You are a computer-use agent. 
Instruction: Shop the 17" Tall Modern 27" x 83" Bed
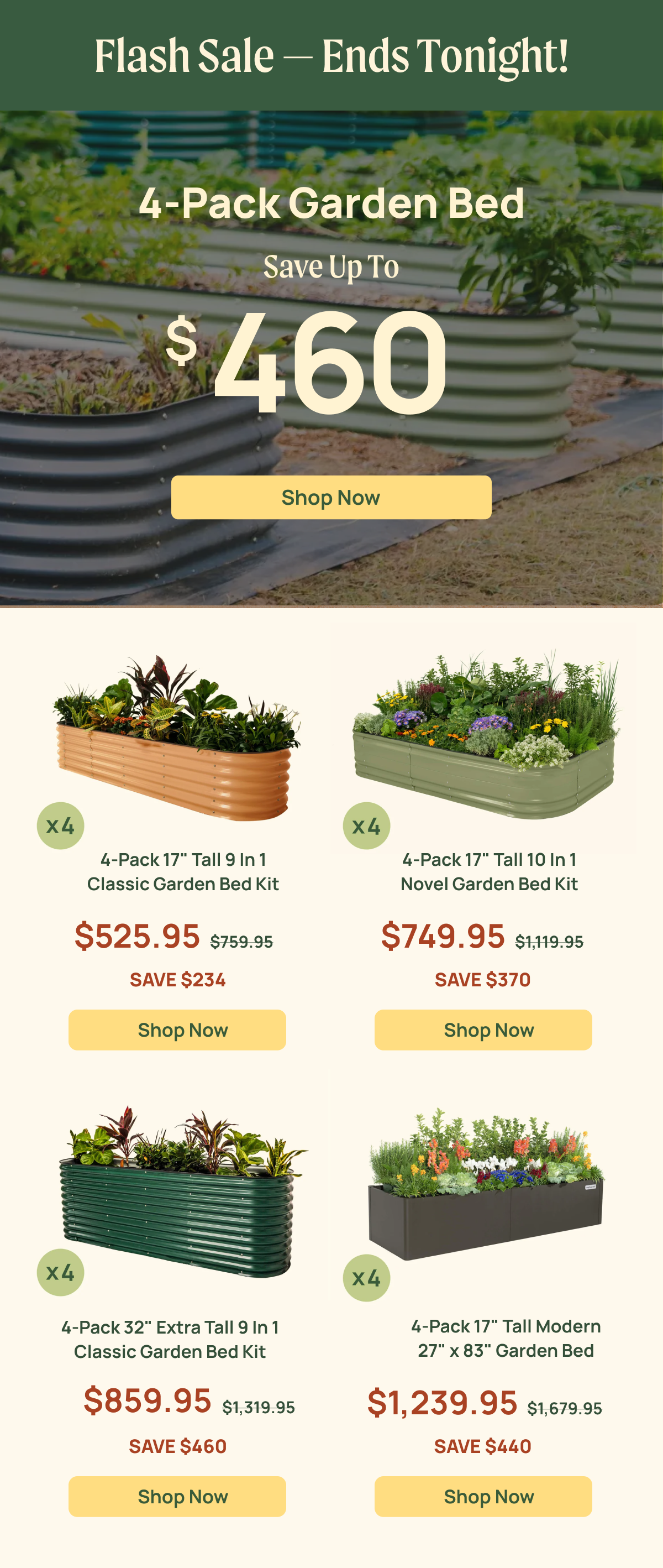pos(483,1496)
